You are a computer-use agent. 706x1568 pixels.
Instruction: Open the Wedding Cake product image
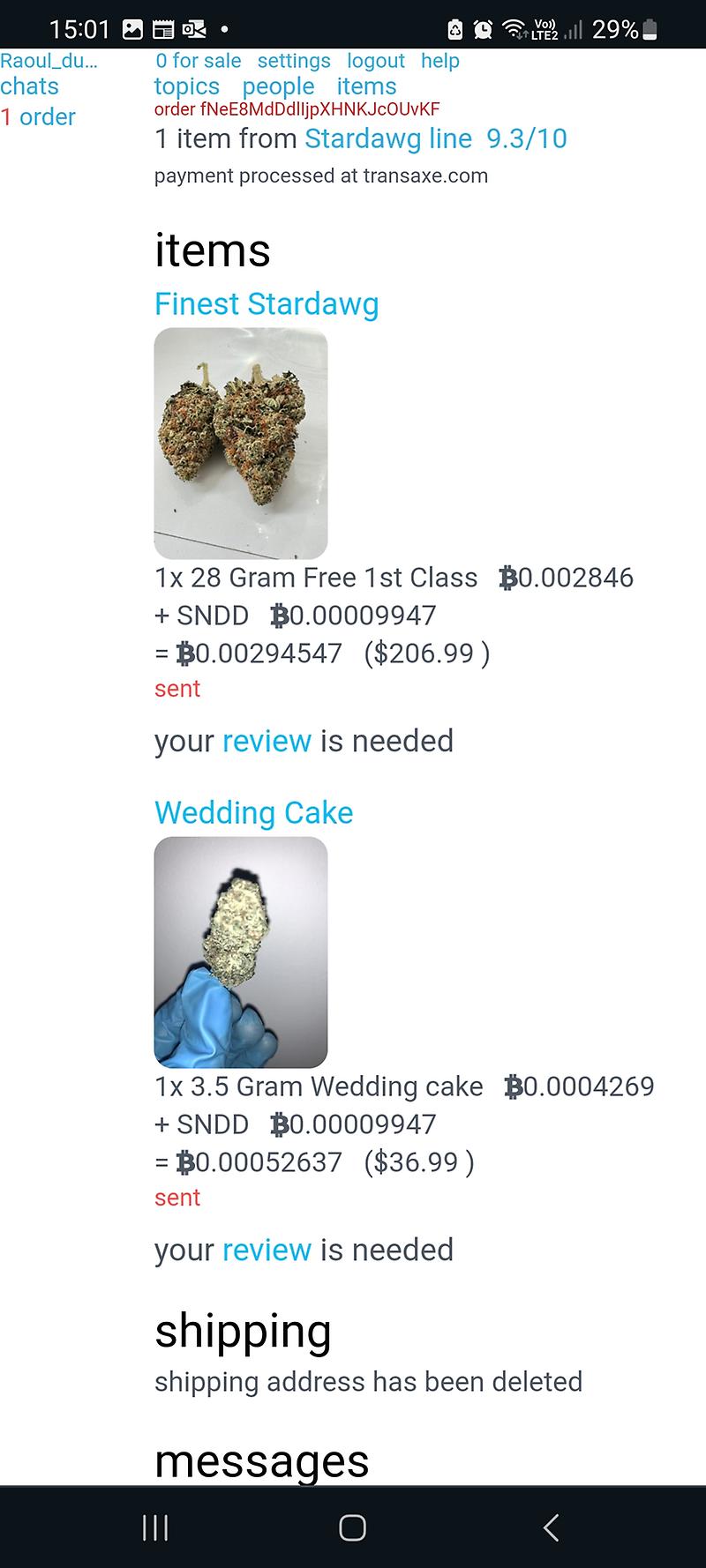(x=241, y=952)
